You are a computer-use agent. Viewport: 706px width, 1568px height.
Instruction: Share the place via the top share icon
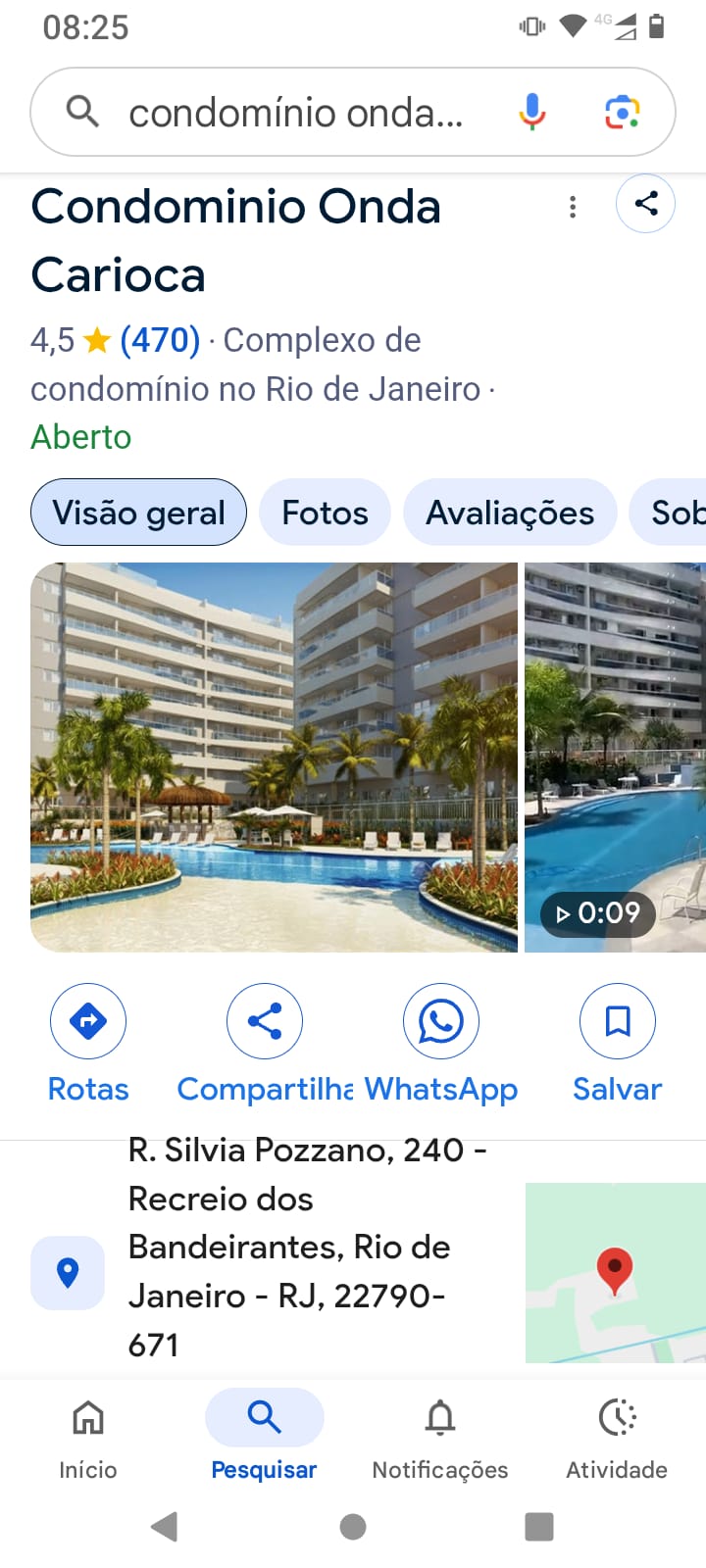[645, 204]
